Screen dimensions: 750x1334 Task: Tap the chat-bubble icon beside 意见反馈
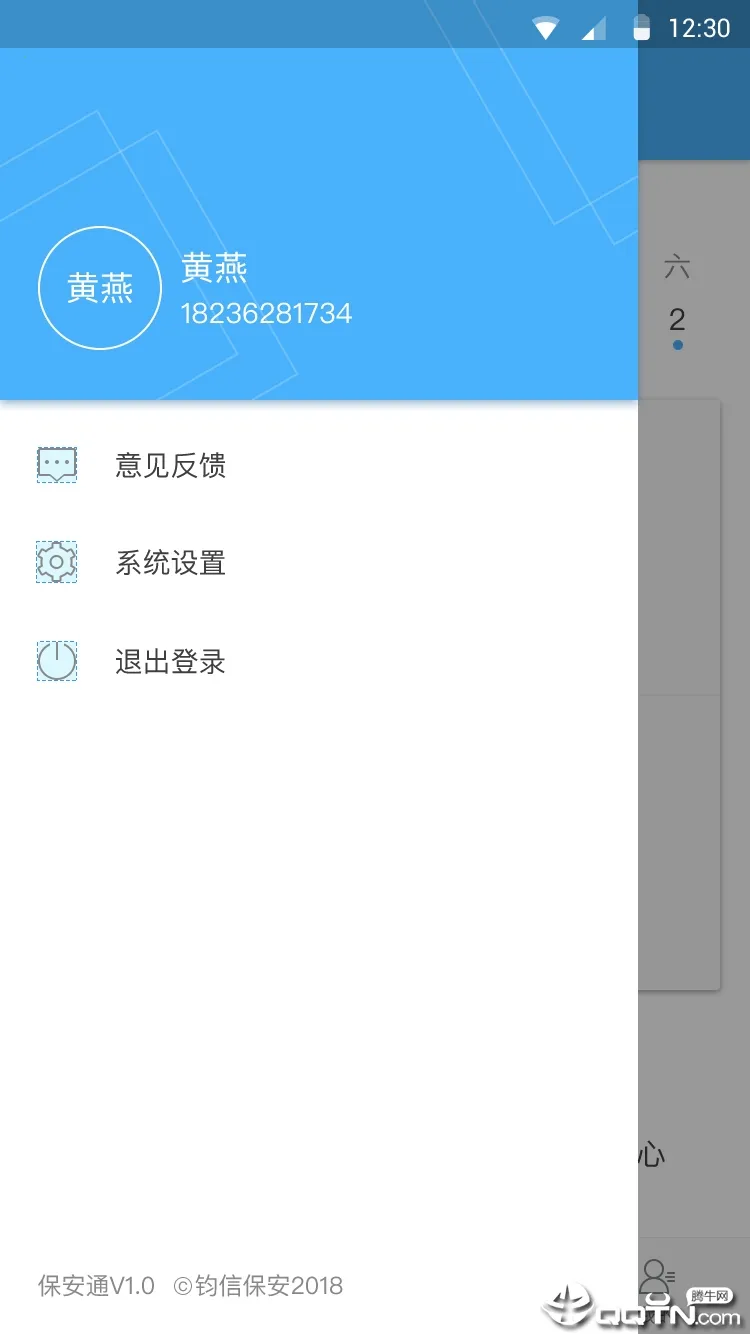point(56,463)
